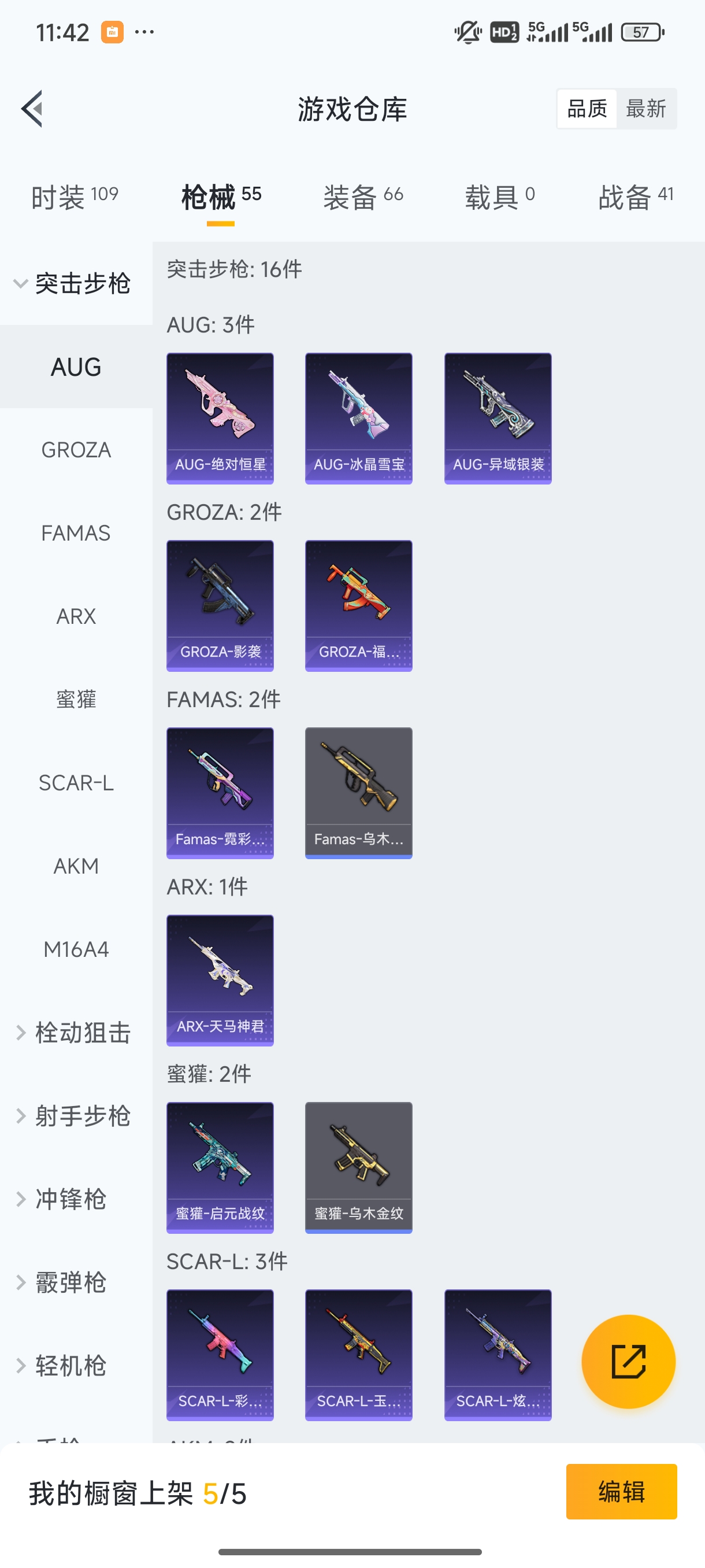Expand the 栓动狙击 category

point(73,1033)
